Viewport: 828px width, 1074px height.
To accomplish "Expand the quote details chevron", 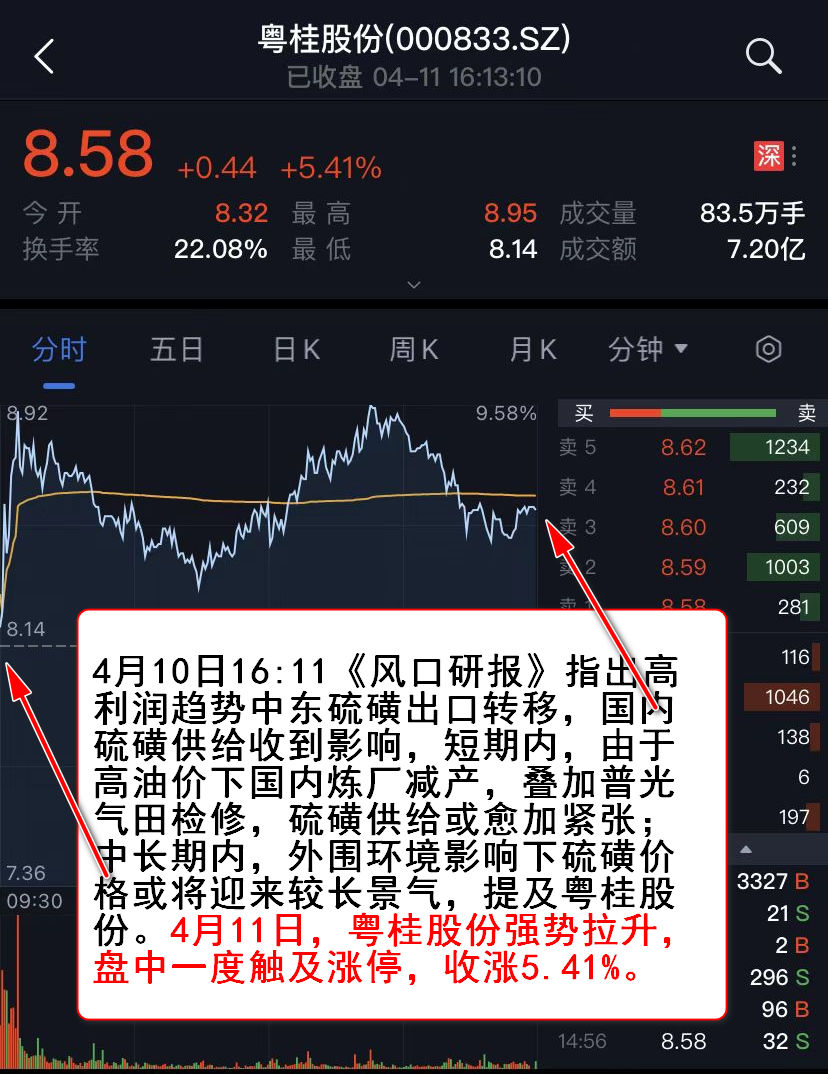I will [414, 285].
